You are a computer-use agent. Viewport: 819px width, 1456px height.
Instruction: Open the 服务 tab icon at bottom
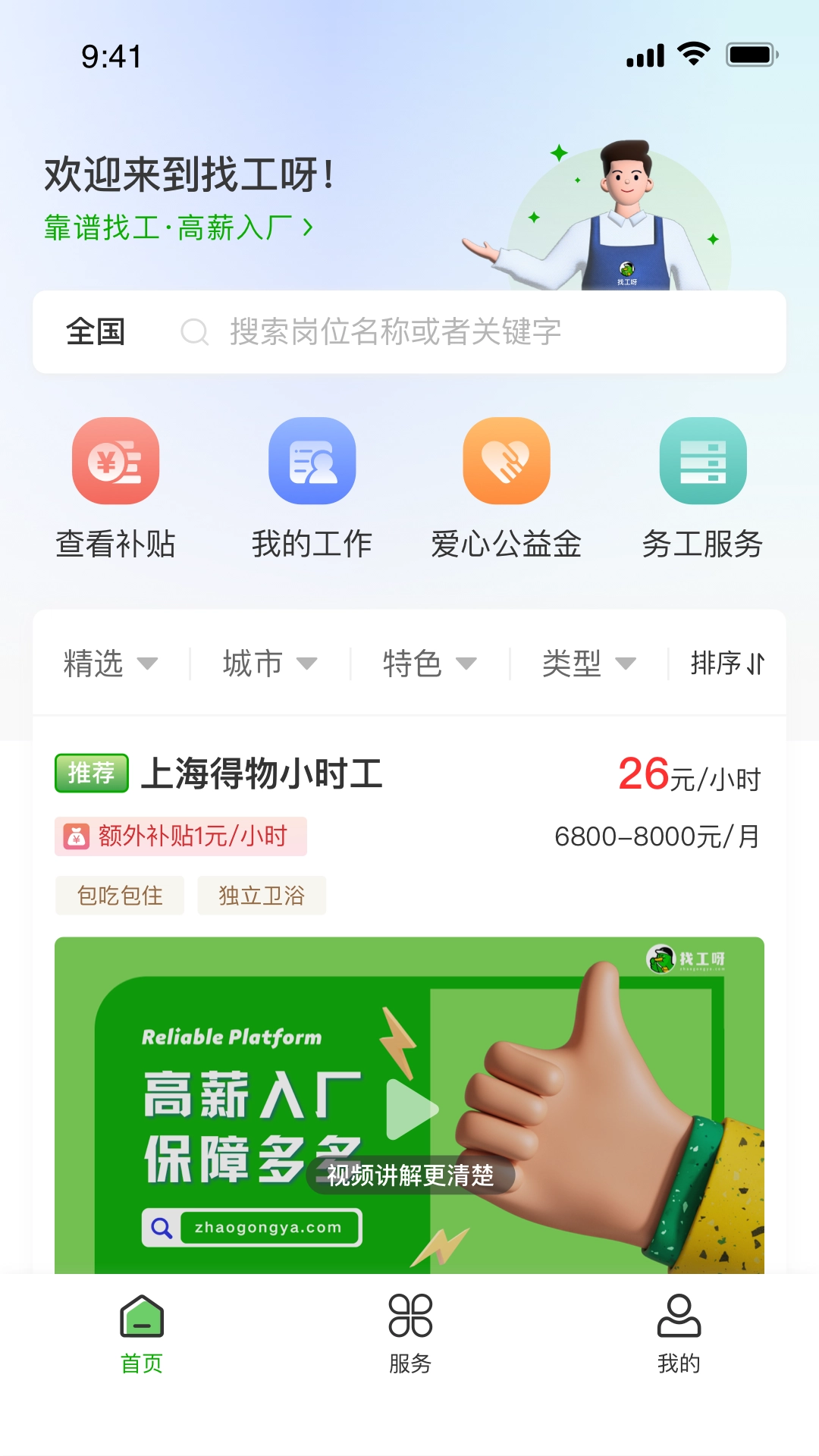pyautogui.click(x=409, y=1319)
